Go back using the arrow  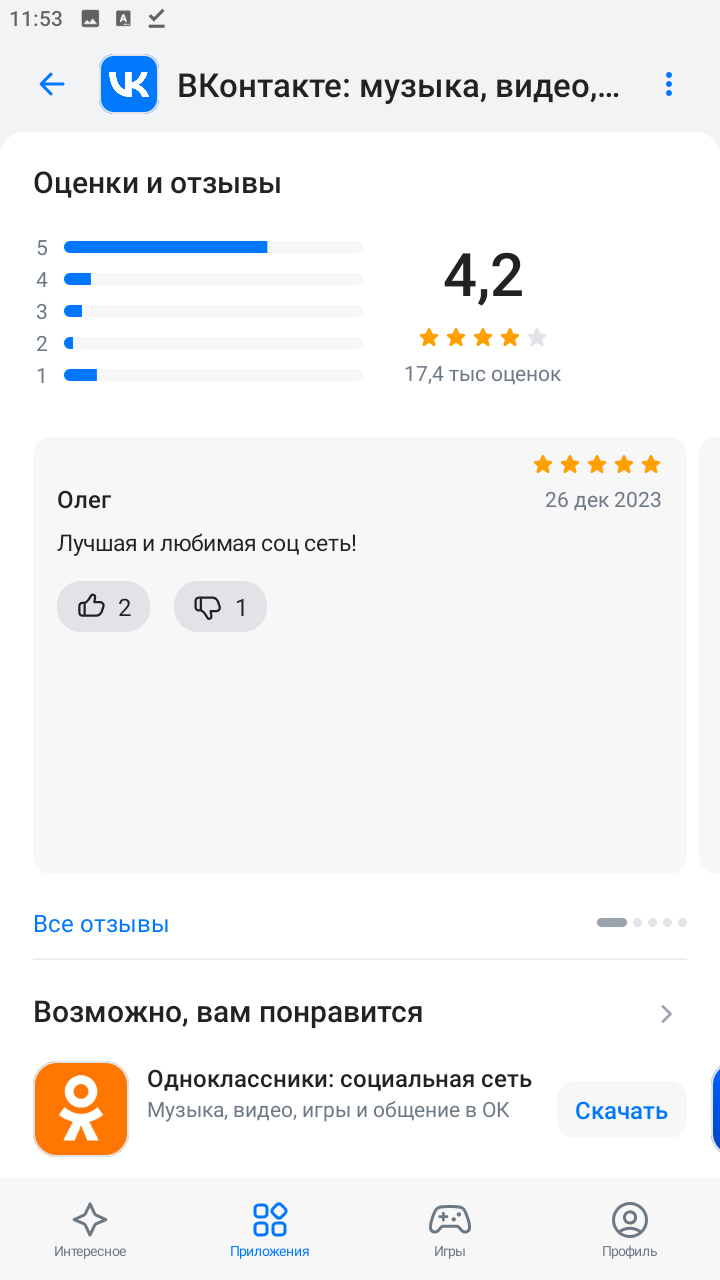pyautogui.click(x=51, y=85)
